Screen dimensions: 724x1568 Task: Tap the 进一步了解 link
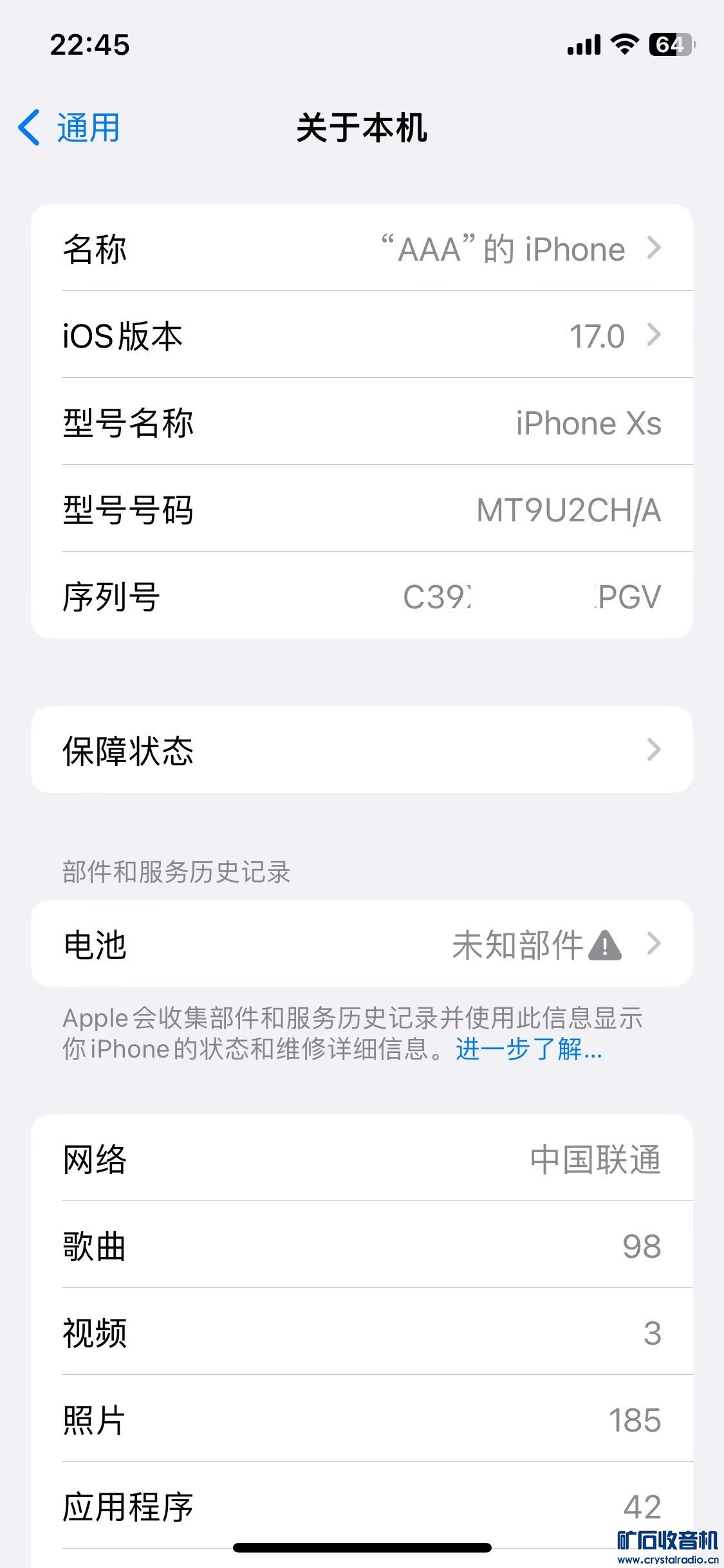point(529,1049)
